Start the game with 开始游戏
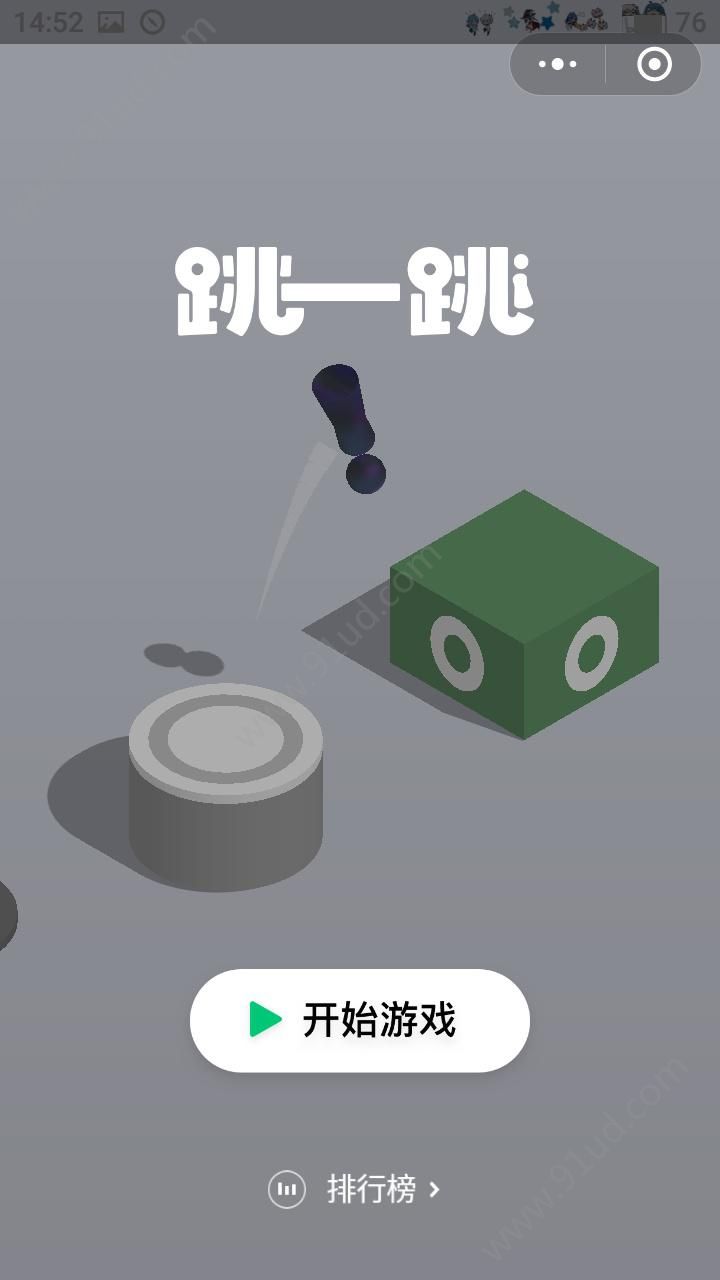This screenshot has height=1280, width=720. (x=359, y=1020)
